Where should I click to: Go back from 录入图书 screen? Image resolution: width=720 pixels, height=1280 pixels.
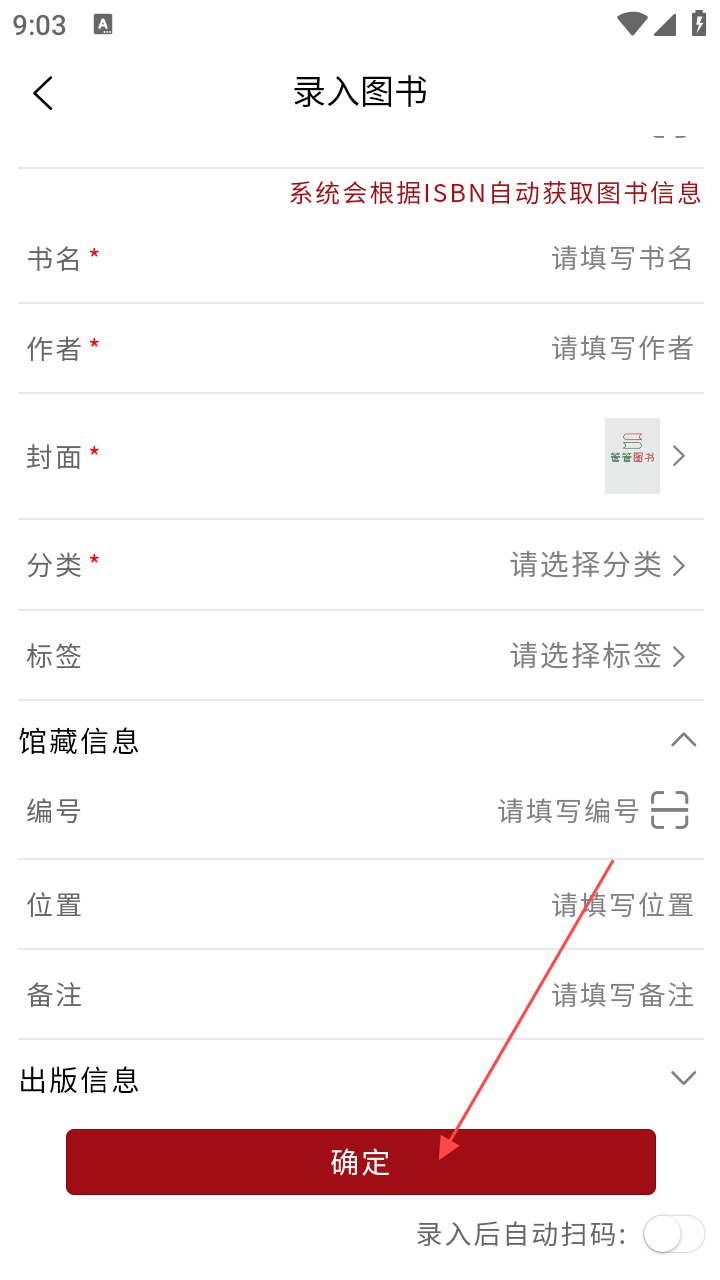(x=42, y=93)
